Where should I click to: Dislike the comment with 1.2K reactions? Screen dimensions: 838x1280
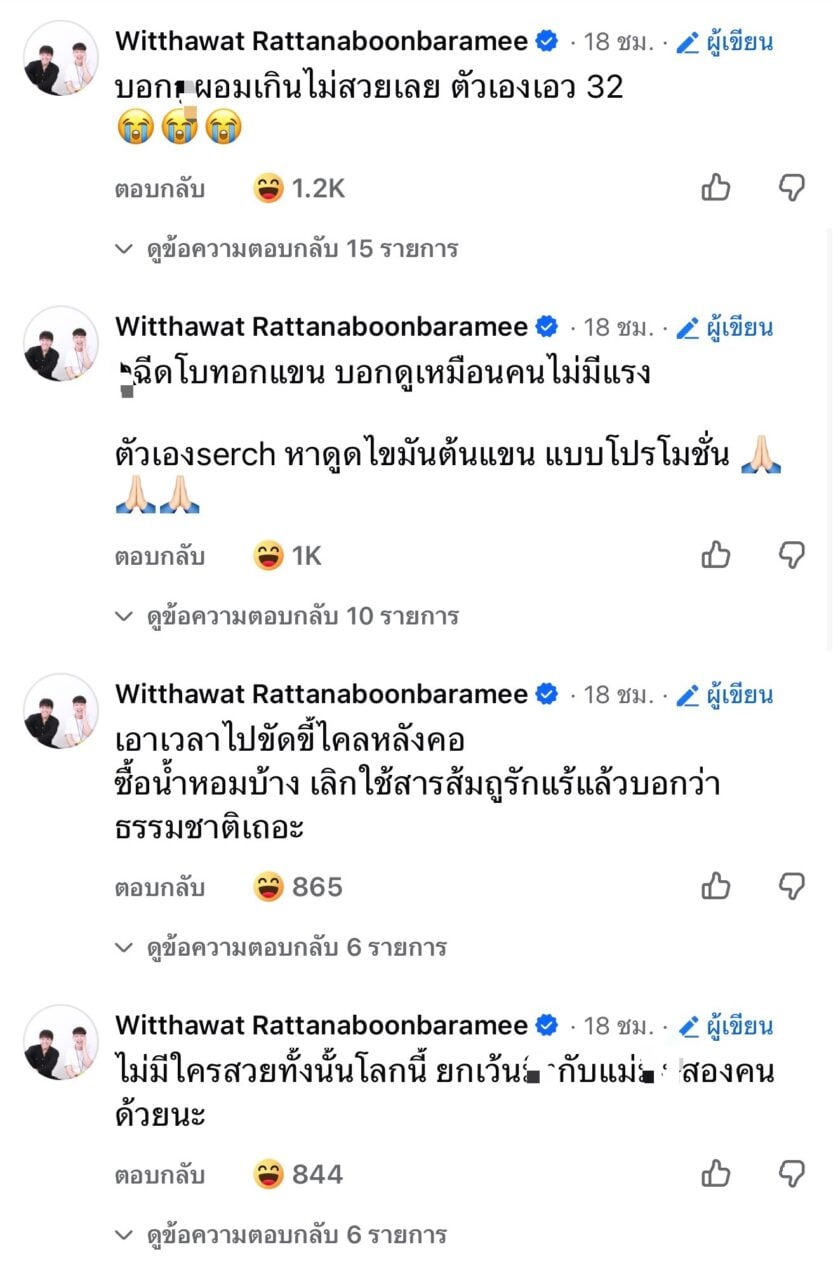point(792,187)
